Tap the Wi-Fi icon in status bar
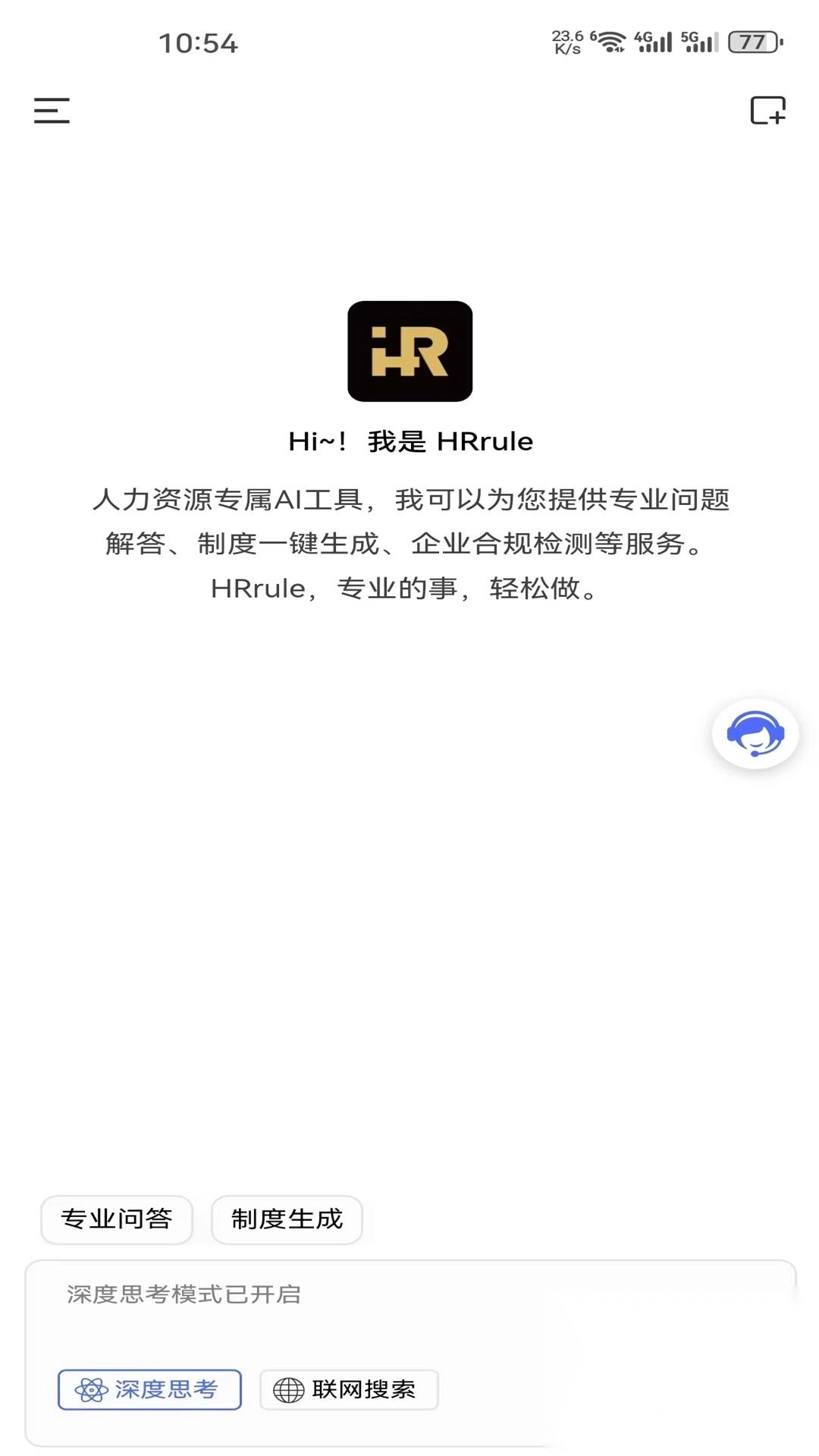This screenshot has width=819, height=1456. (607, 39)
